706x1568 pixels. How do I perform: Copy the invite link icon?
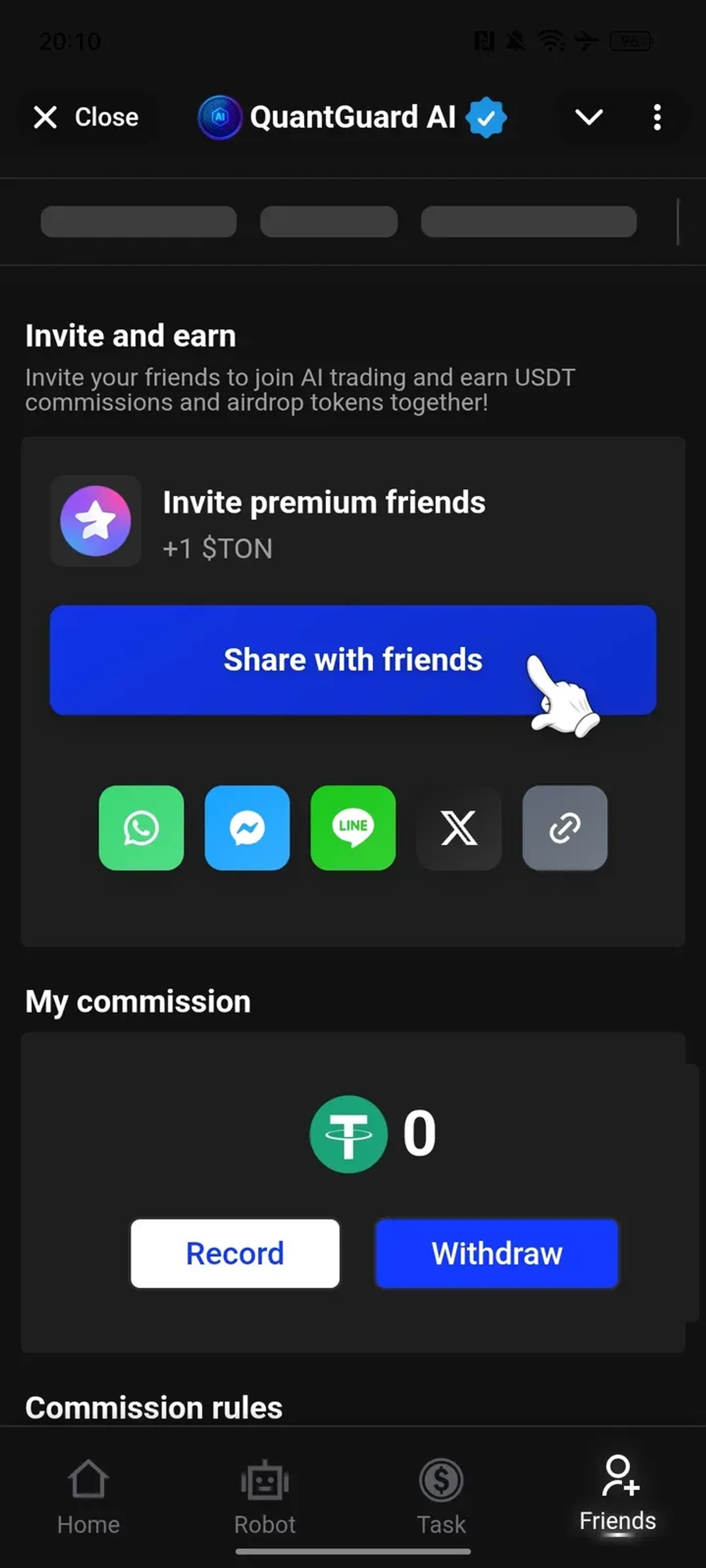pos(565,828)
